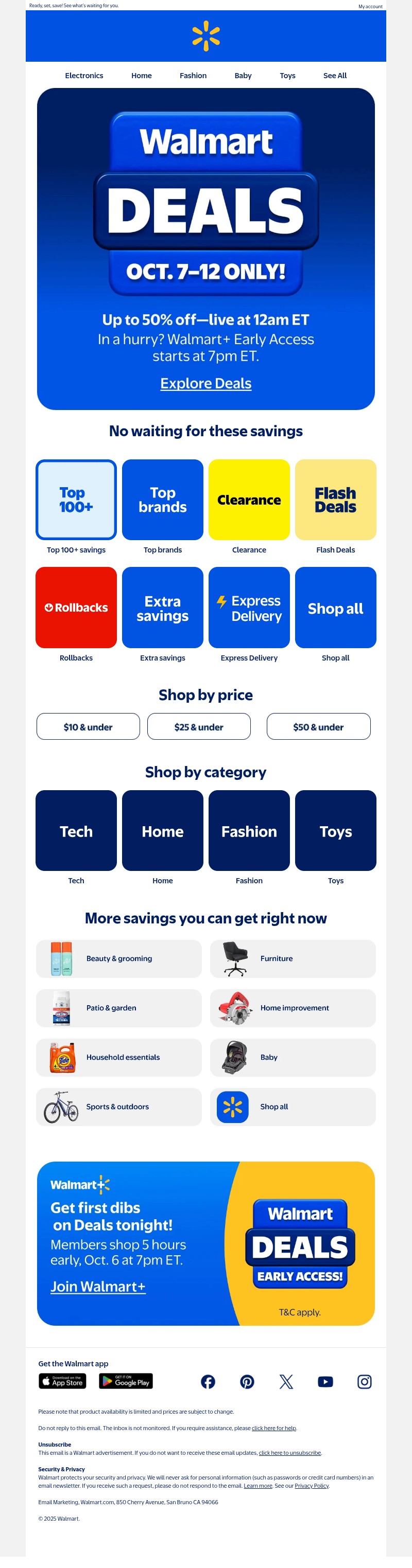Open the Tech category tile

[76, 831]
